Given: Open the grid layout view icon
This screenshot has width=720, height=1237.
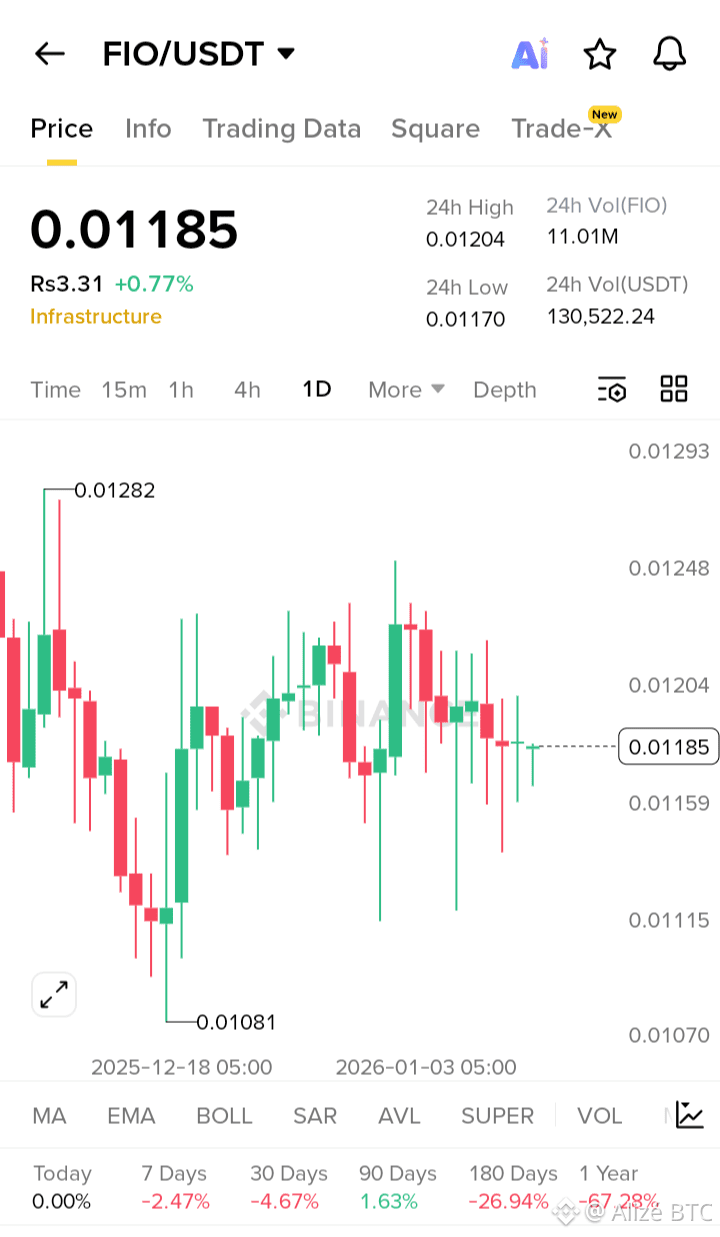Looking at the screenshot, I should click(x=673, y=389).
